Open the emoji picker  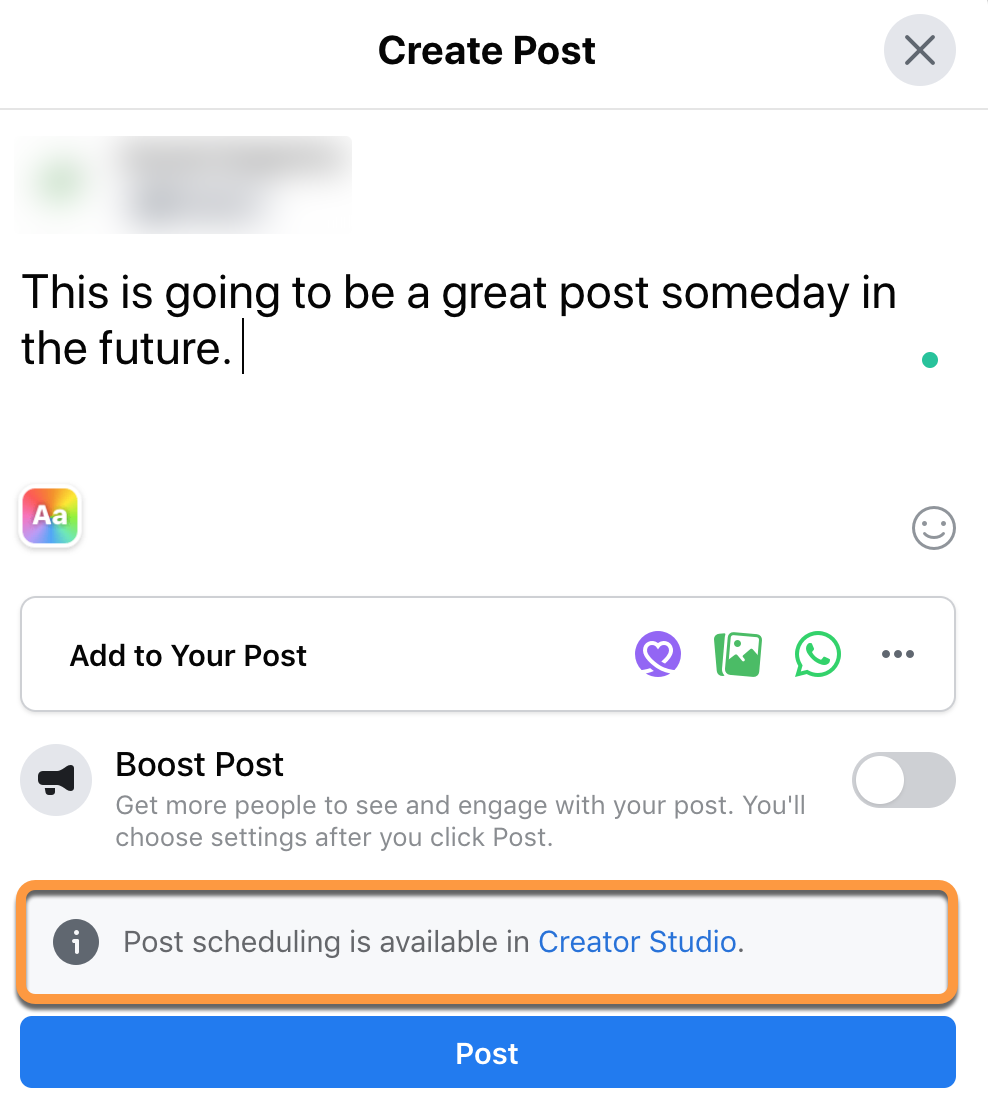pos(933,528)
